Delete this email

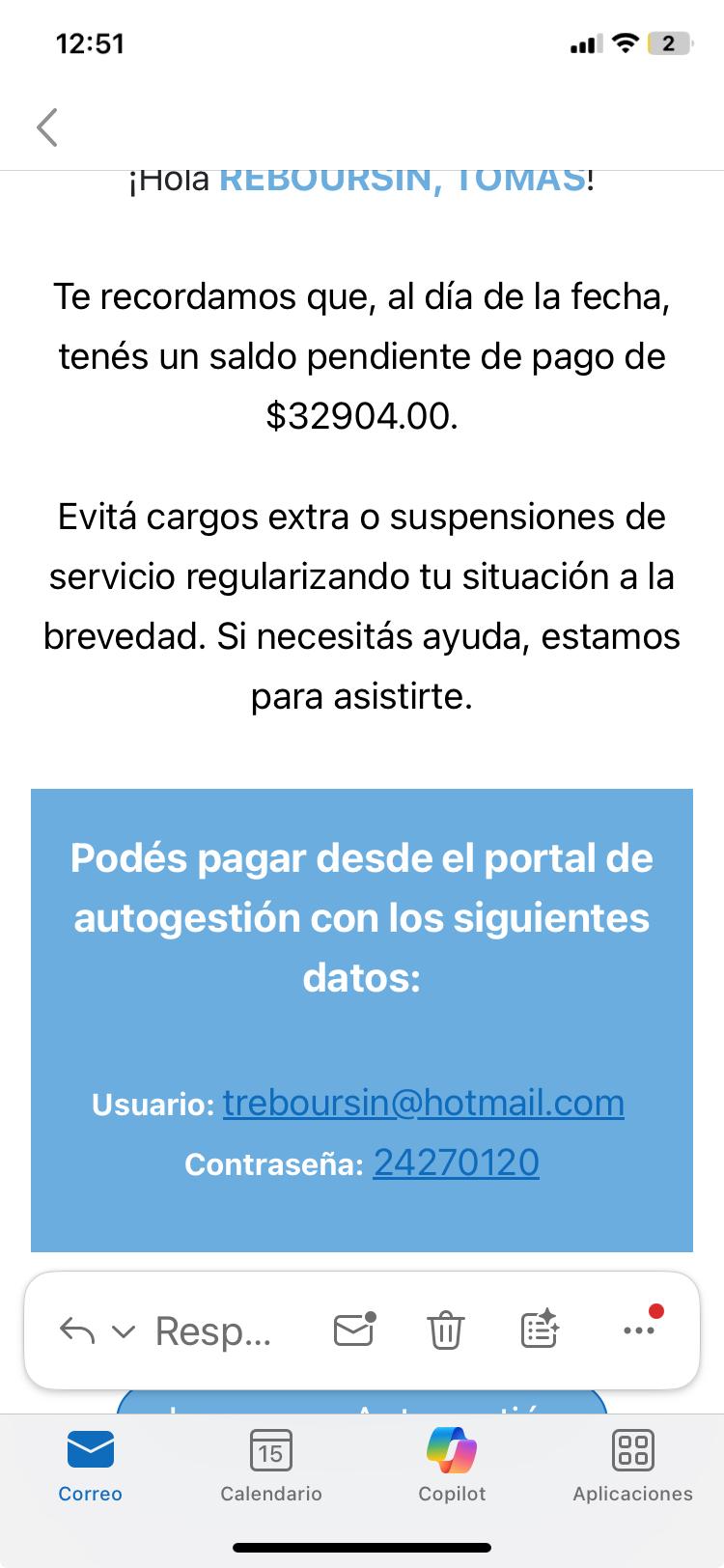(x=445, y=1330)
